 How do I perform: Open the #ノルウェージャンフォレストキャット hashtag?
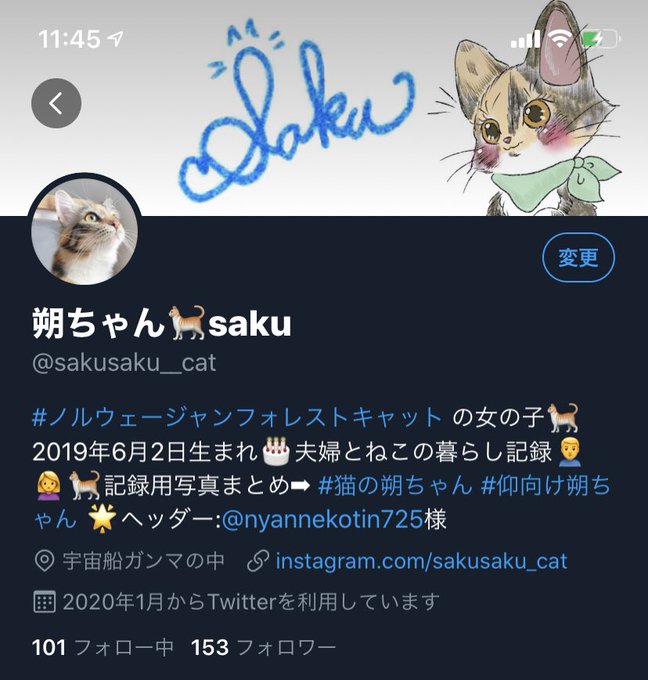(237, 417)
